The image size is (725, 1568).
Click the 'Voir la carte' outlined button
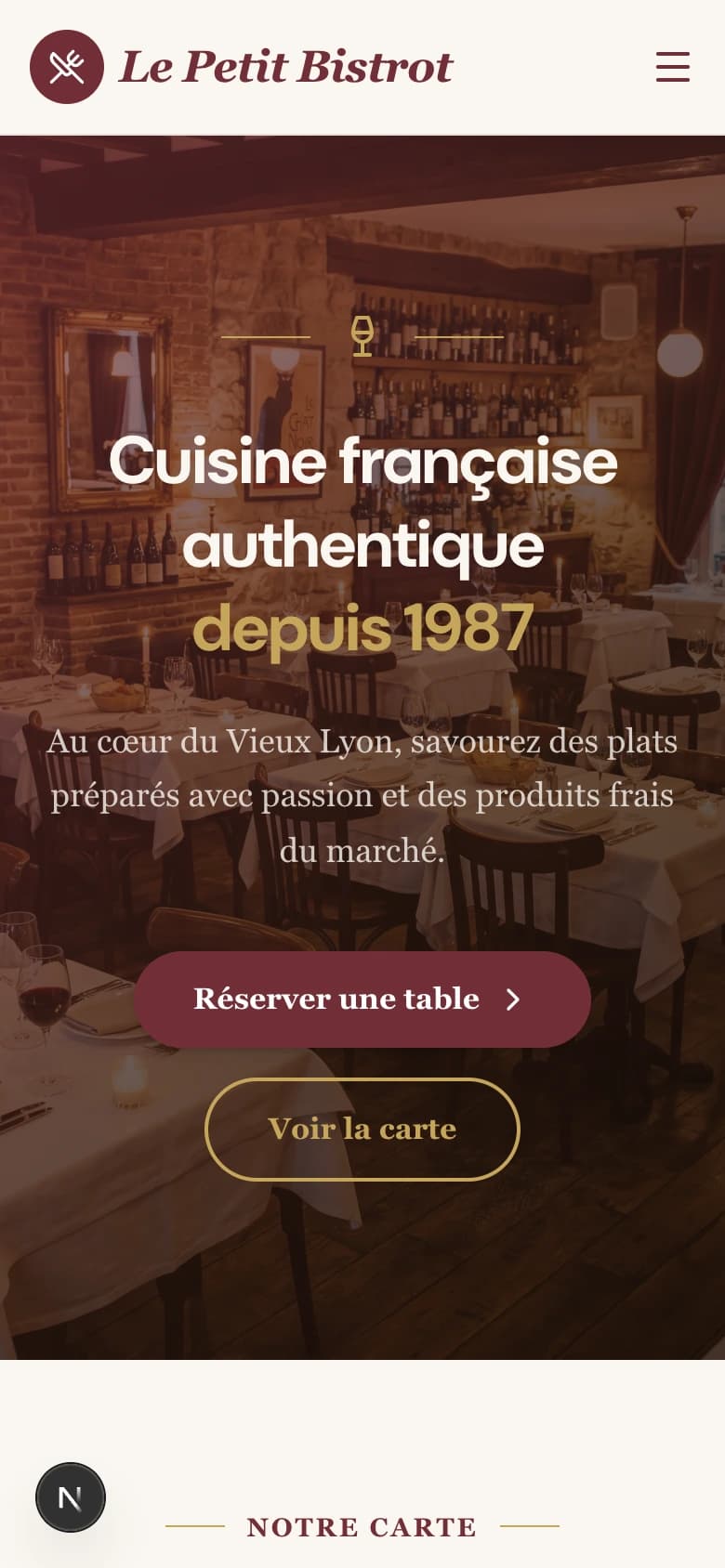pyautogui.click(x=362, y=1130)
